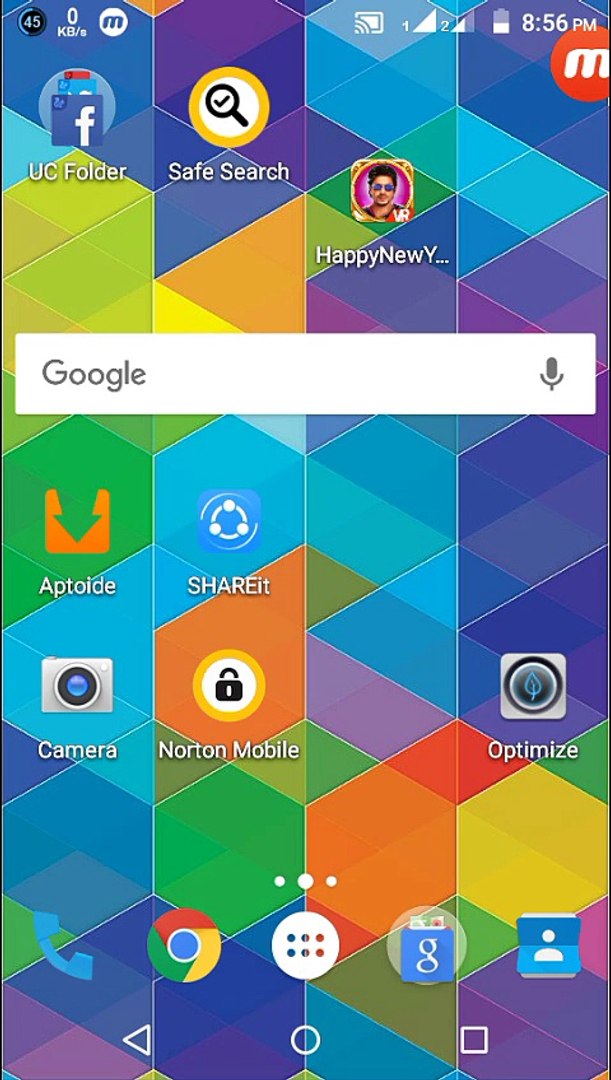Open the HappyNewYear VR app
This screenshot has height=1080, width=611.
[x=382, y=193]
